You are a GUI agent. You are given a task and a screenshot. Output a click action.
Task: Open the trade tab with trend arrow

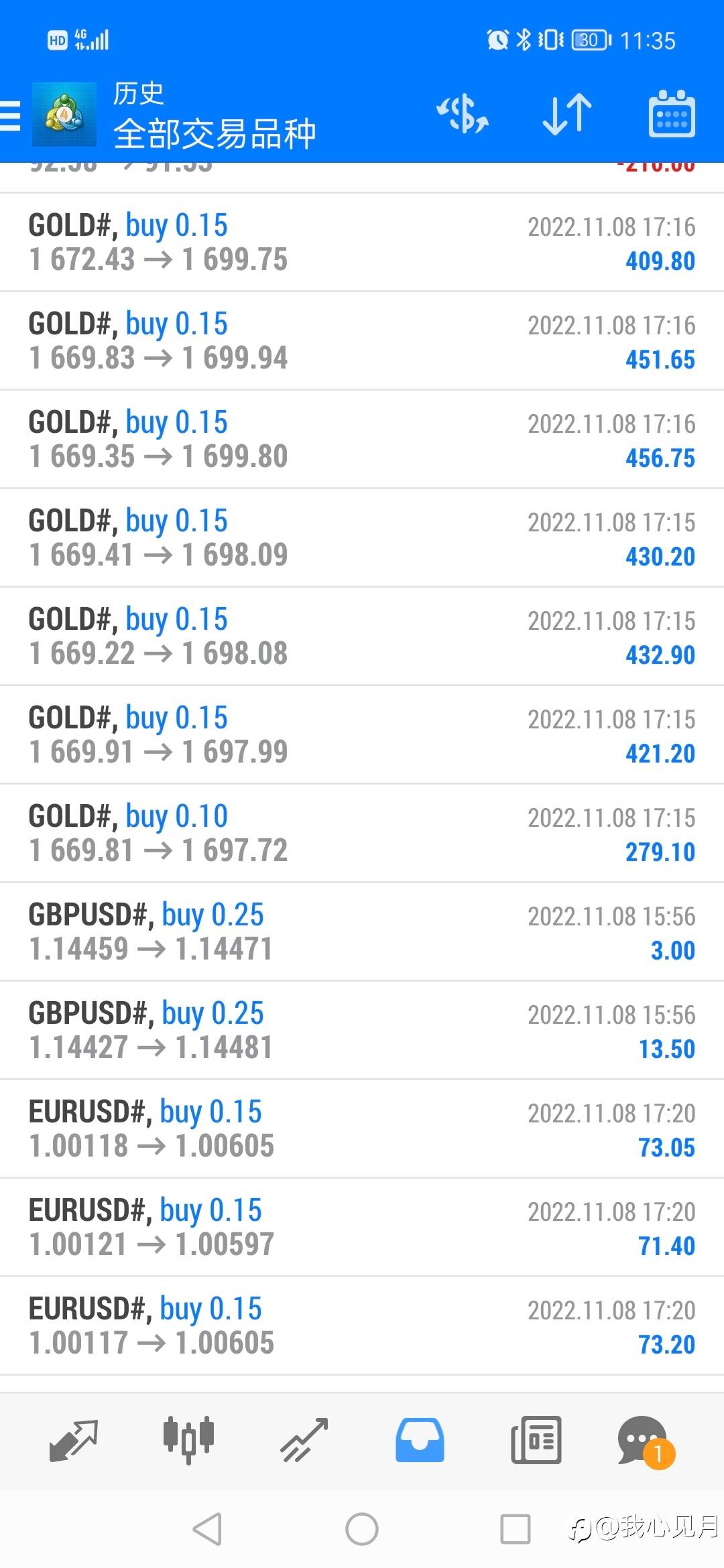click(x=304, y=1441)
